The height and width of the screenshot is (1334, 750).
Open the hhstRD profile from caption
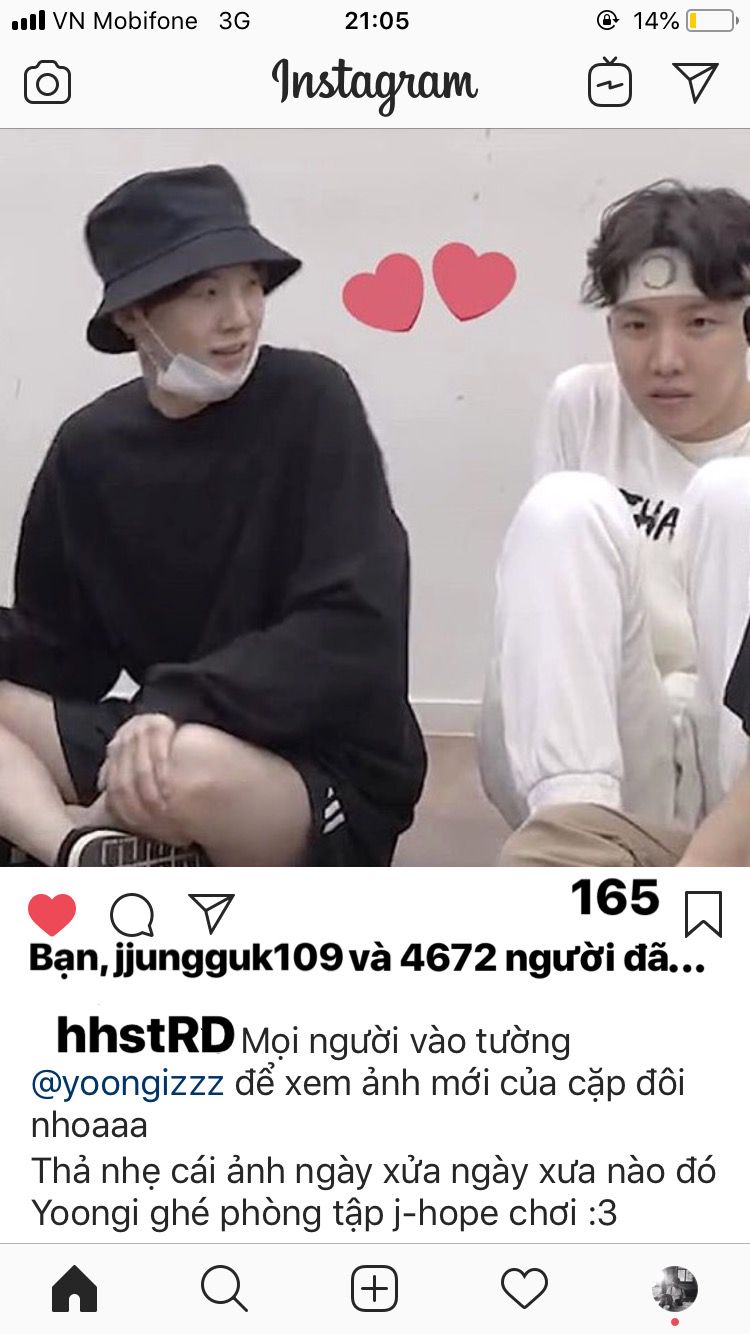tap(145, 1036)
